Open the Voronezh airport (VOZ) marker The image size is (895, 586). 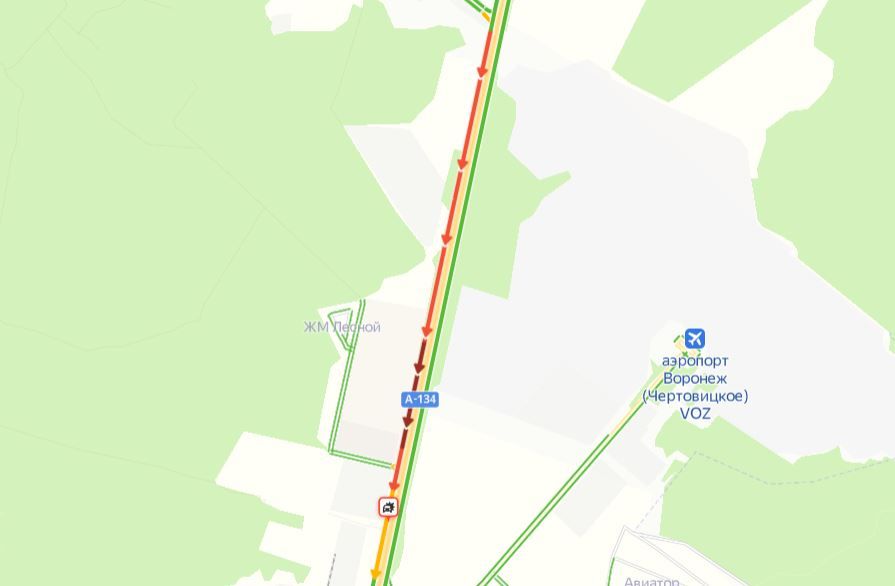(x=694, y=339)
